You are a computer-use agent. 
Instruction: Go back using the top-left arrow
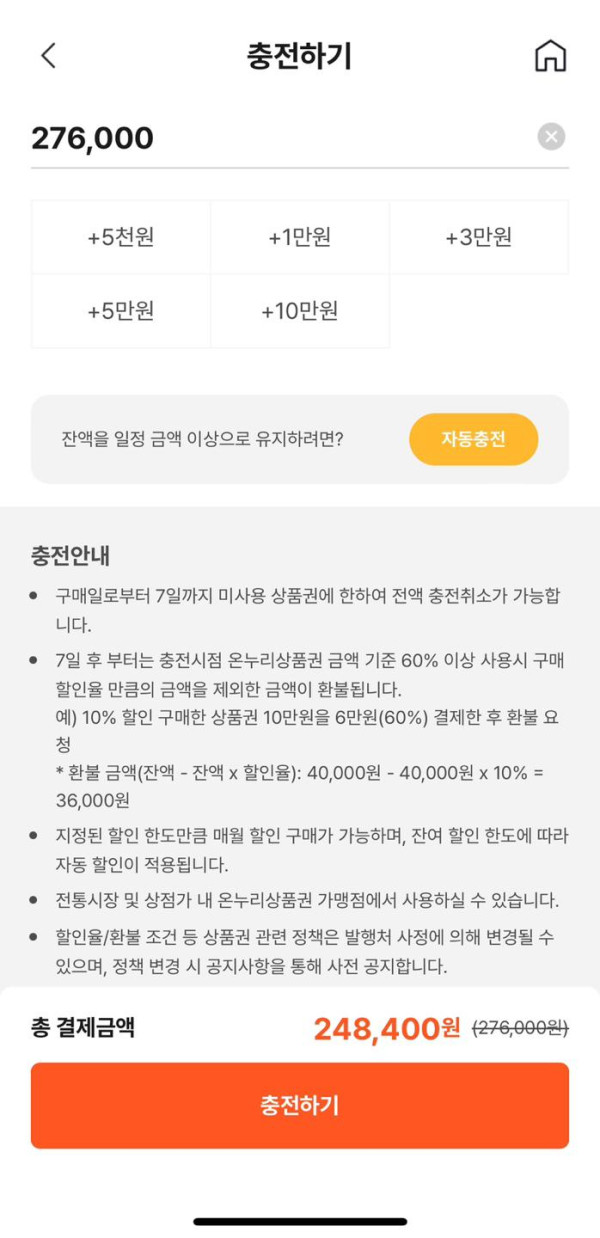48,56
